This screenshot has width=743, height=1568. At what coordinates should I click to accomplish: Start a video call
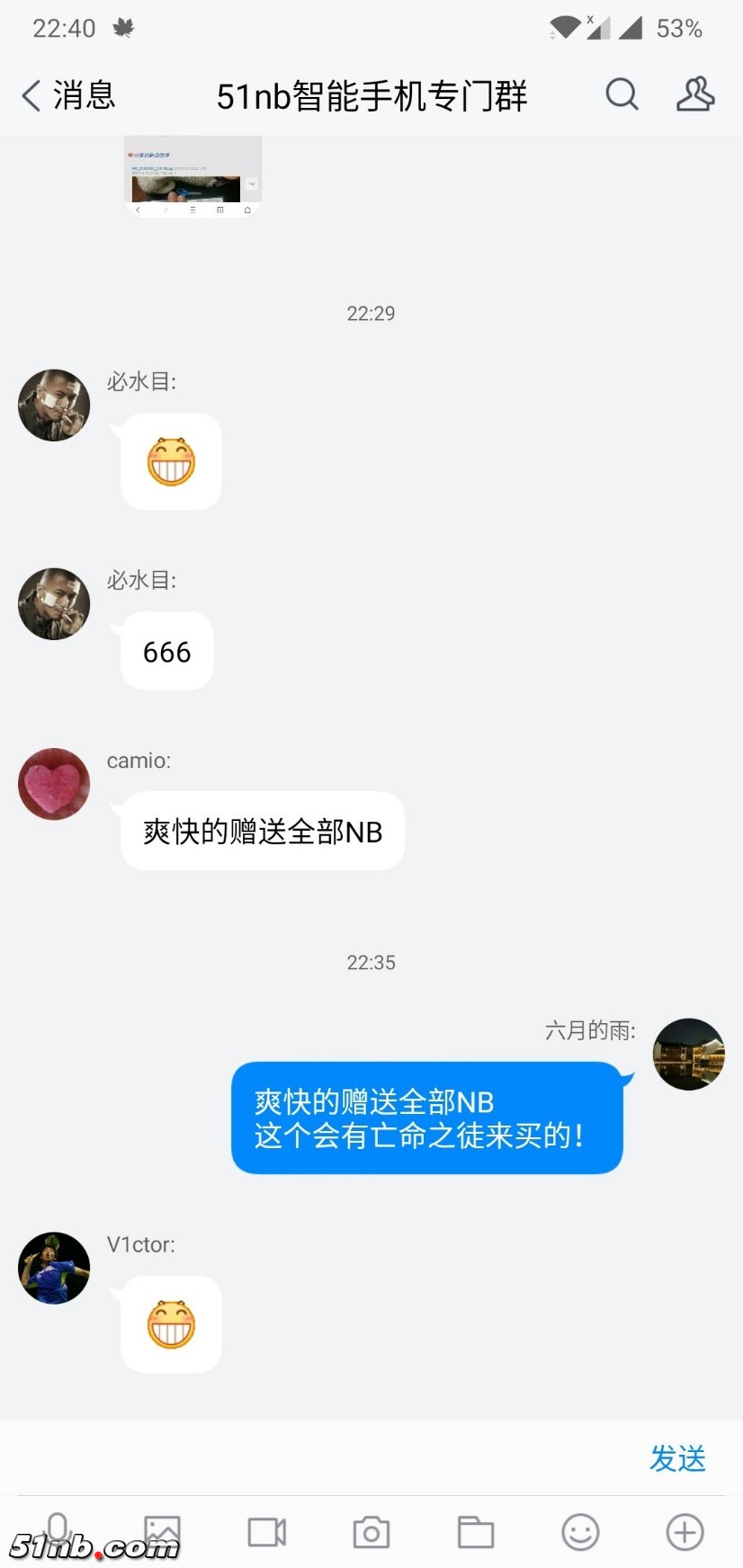point(267,1532)
